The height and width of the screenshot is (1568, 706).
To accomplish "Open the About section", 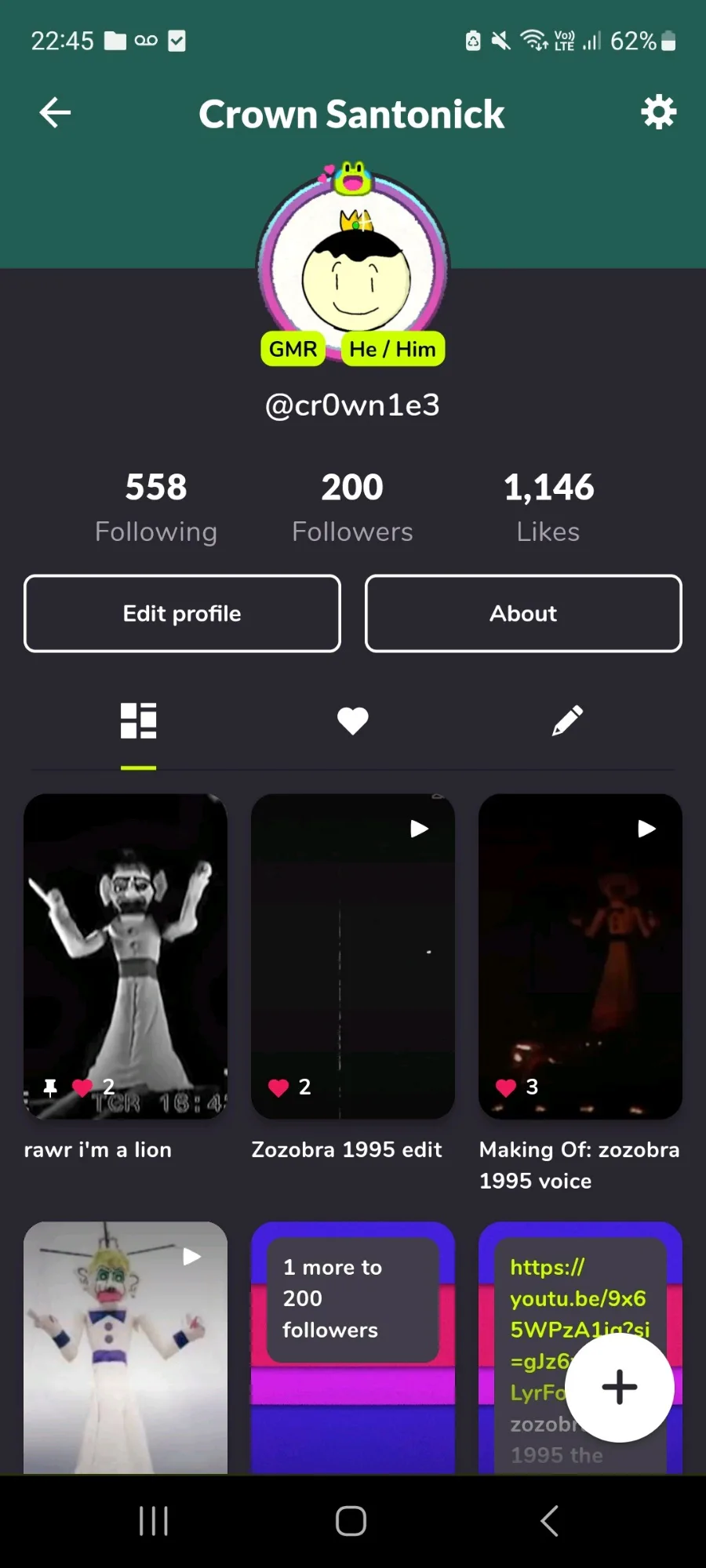I will tap(523, 613).
